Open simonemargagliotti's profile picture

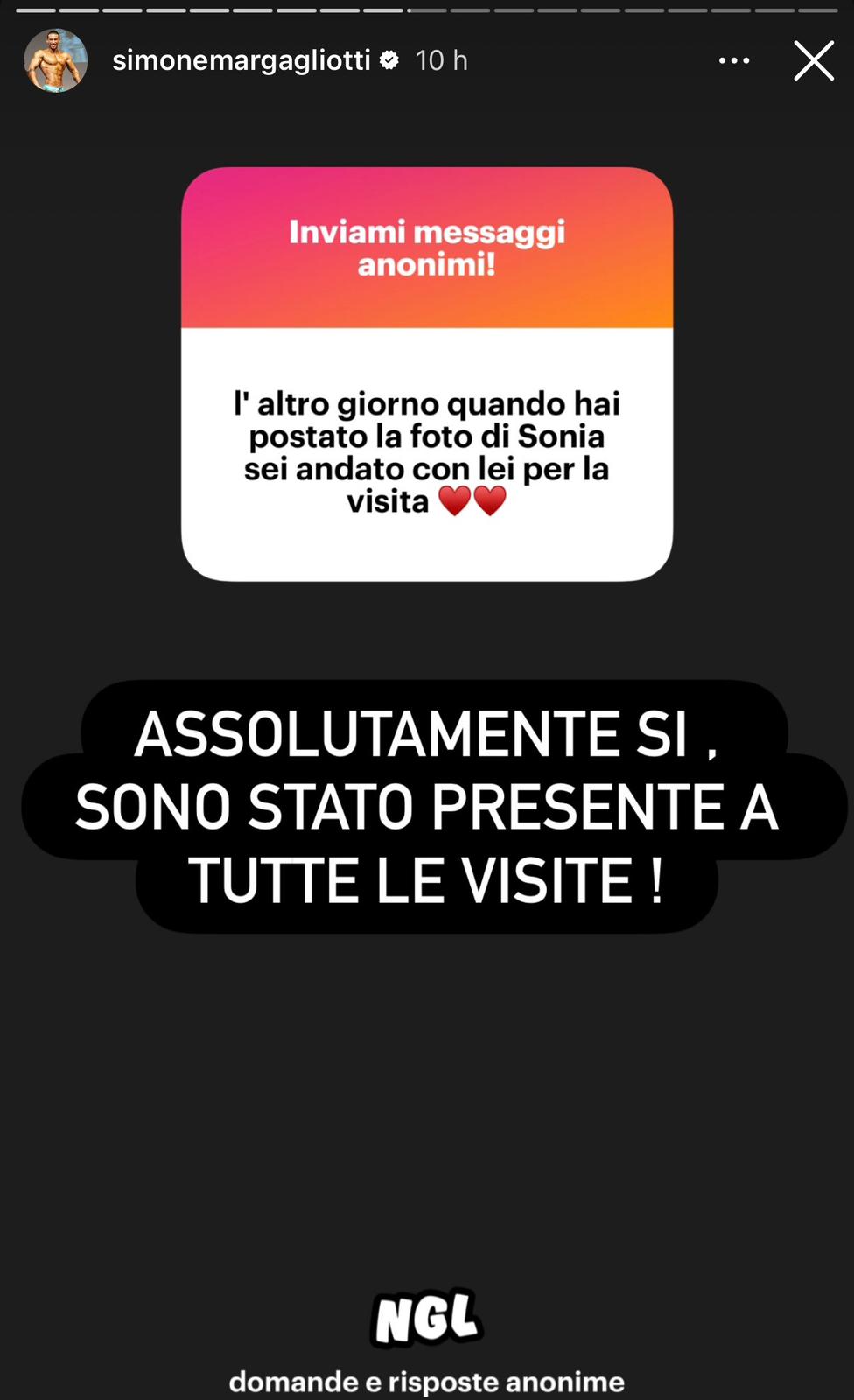tap(56, 61)
